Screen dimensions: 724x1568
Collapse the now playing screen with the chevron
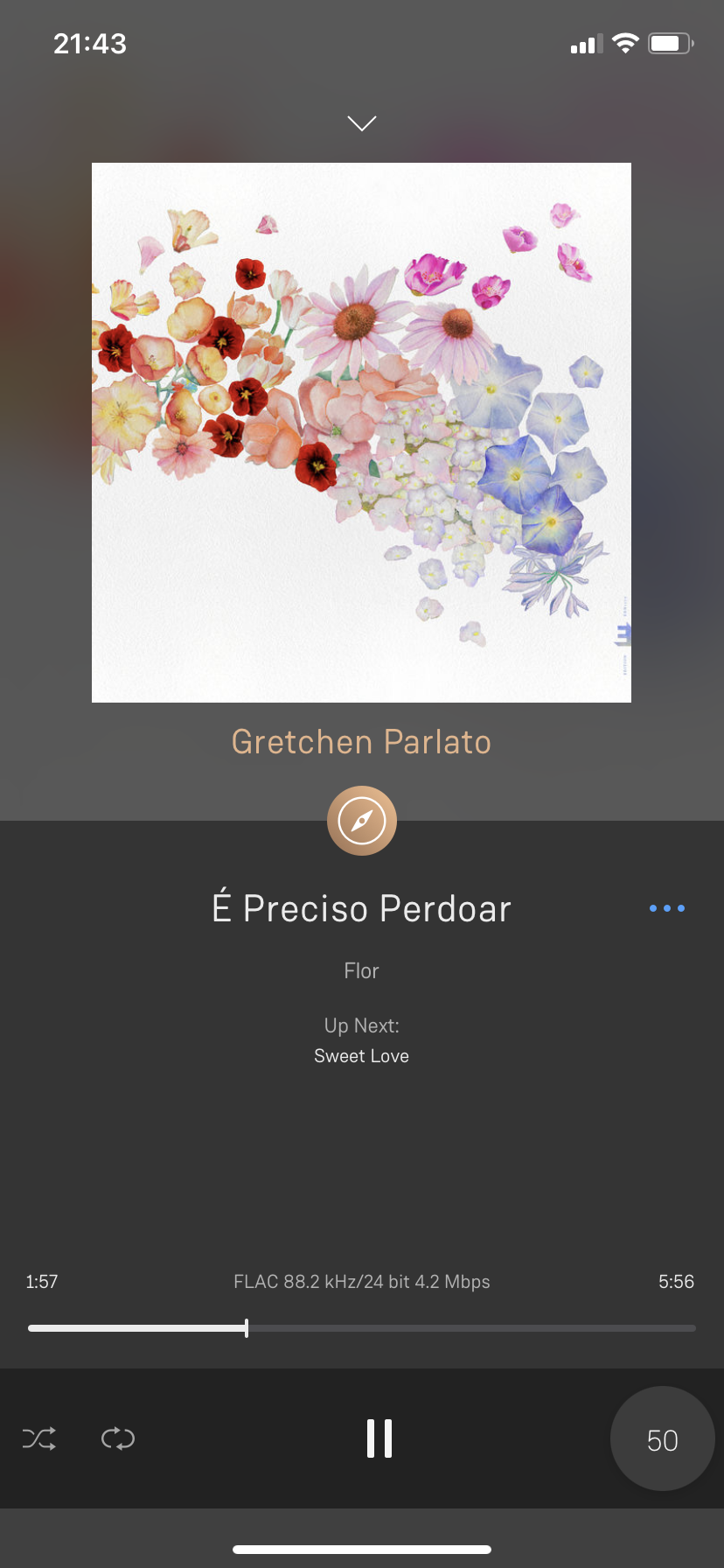click(x=361, y=123)
